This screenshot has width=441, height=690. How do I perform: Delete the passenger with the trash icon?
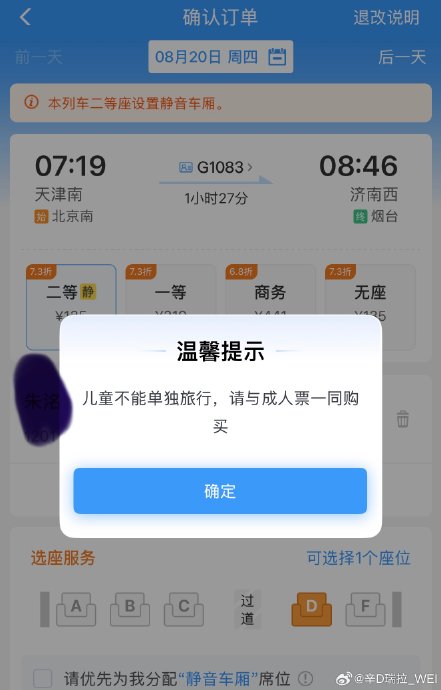pyautogui.click(x=403, y=419)
